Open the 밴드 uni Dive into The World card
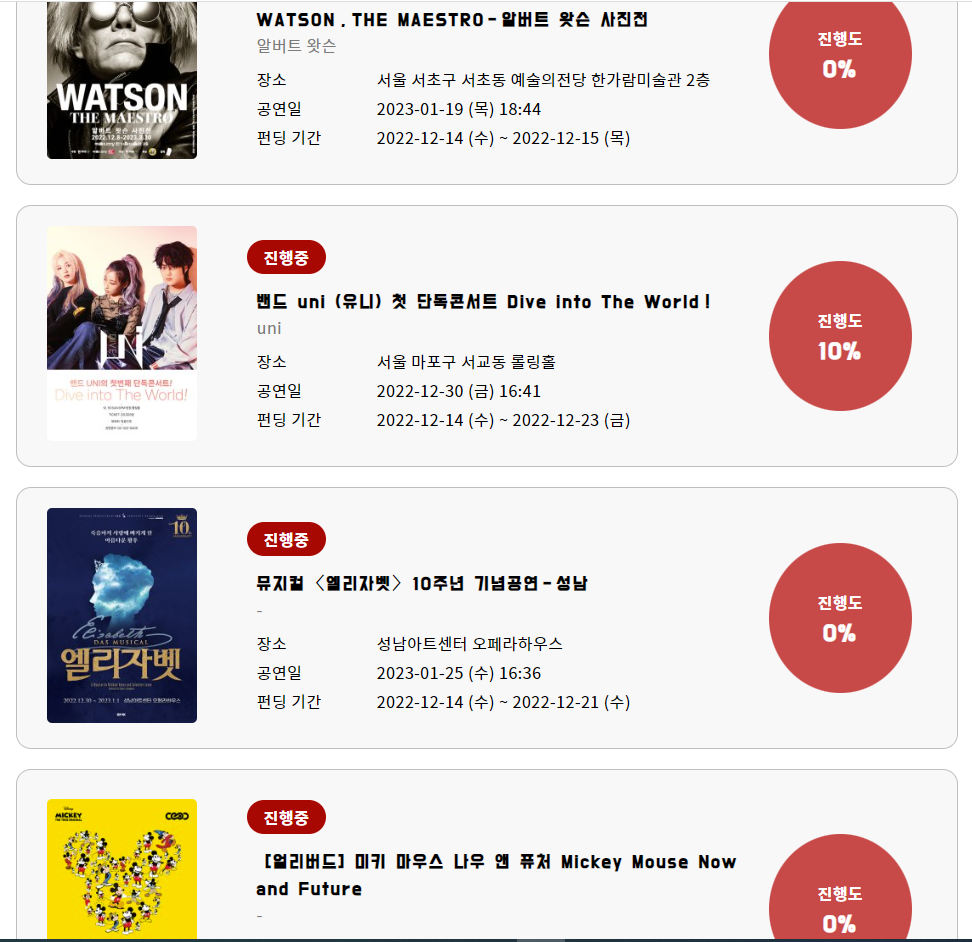Image resolution: width=972 pixels, height=942 pixels. pyautogui.click(x=483, y=302)
